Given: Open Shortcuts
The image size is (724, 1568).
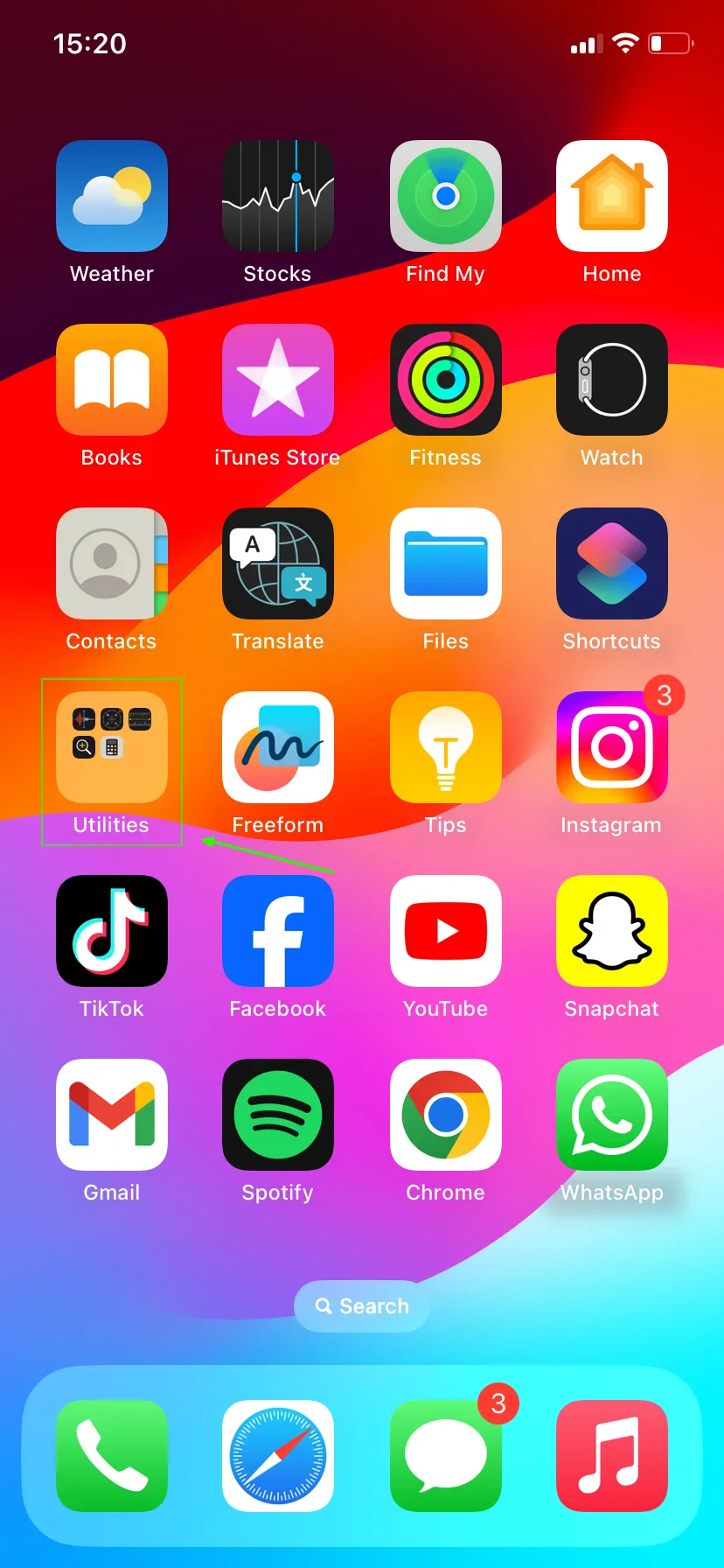Looking at the screenshot, I should click(612, 563).
